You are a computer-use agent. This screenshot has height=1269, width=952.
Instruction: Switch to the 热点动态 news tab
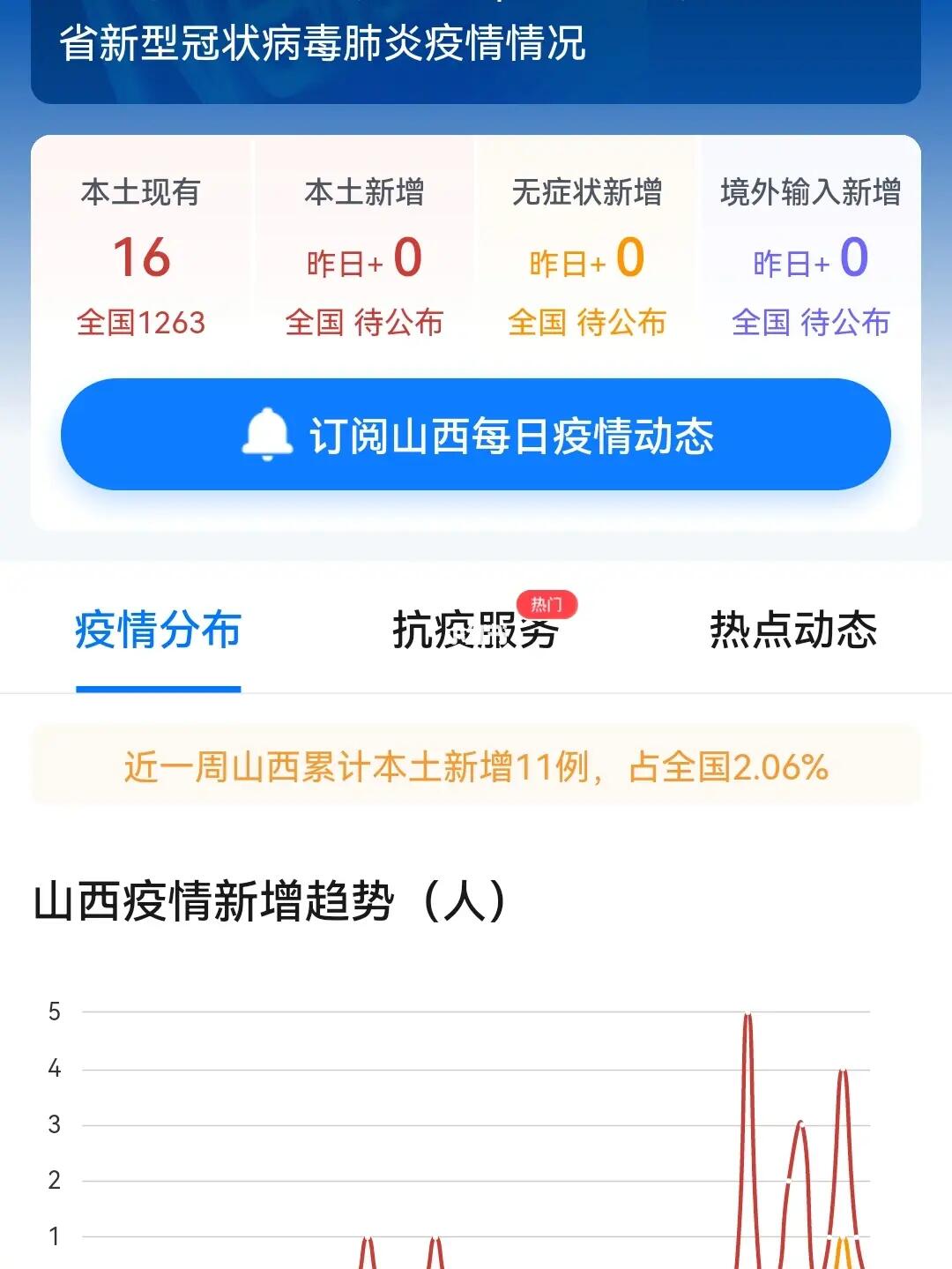point(793,631)
